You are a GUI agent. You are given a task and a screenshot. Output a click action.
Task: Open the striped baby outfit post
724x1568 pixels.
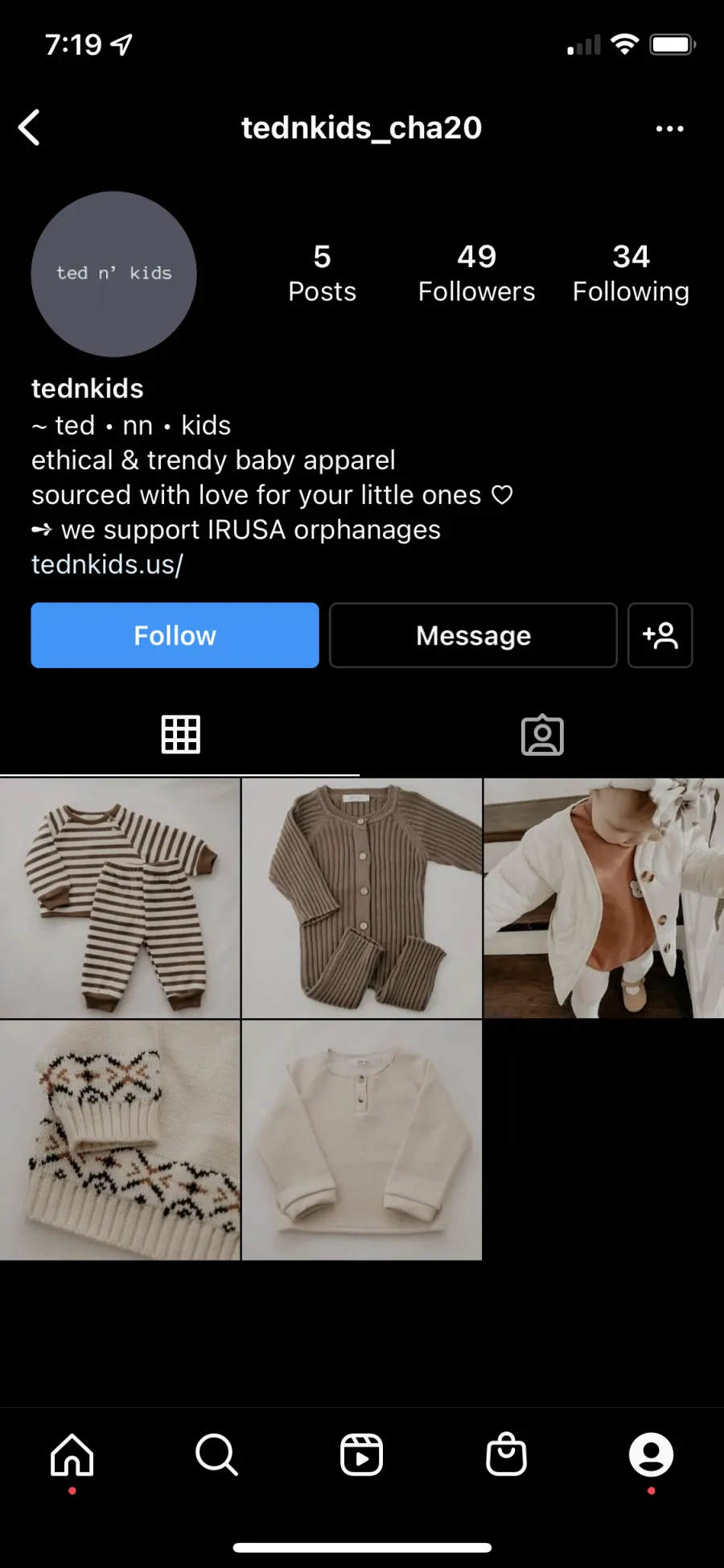point(120,897)
